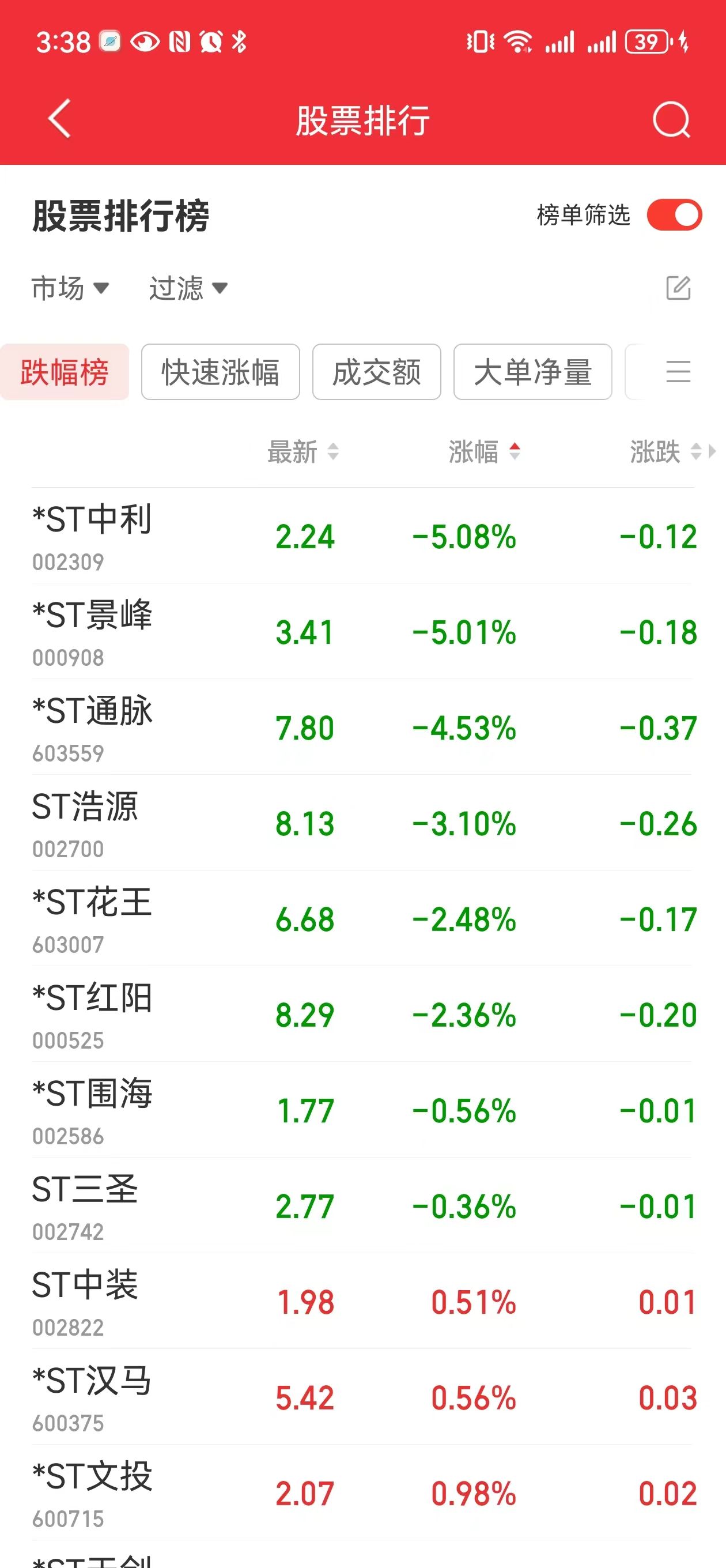This screenshot has height=1568, width=726.
Task: Open the *ST景峰 stock row
Action: 362,632
